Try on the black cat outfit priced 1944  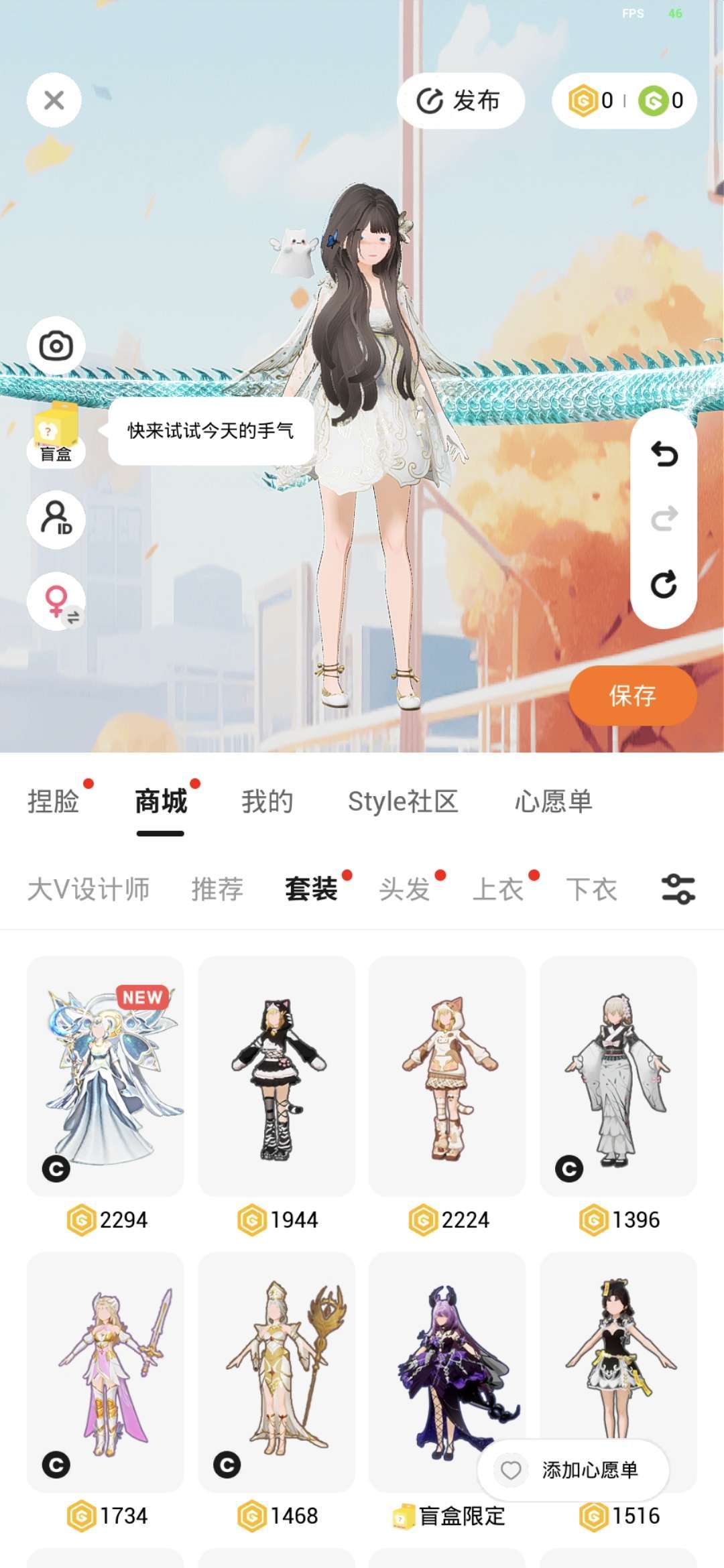pyautogui.click(x=276, y=1076)
